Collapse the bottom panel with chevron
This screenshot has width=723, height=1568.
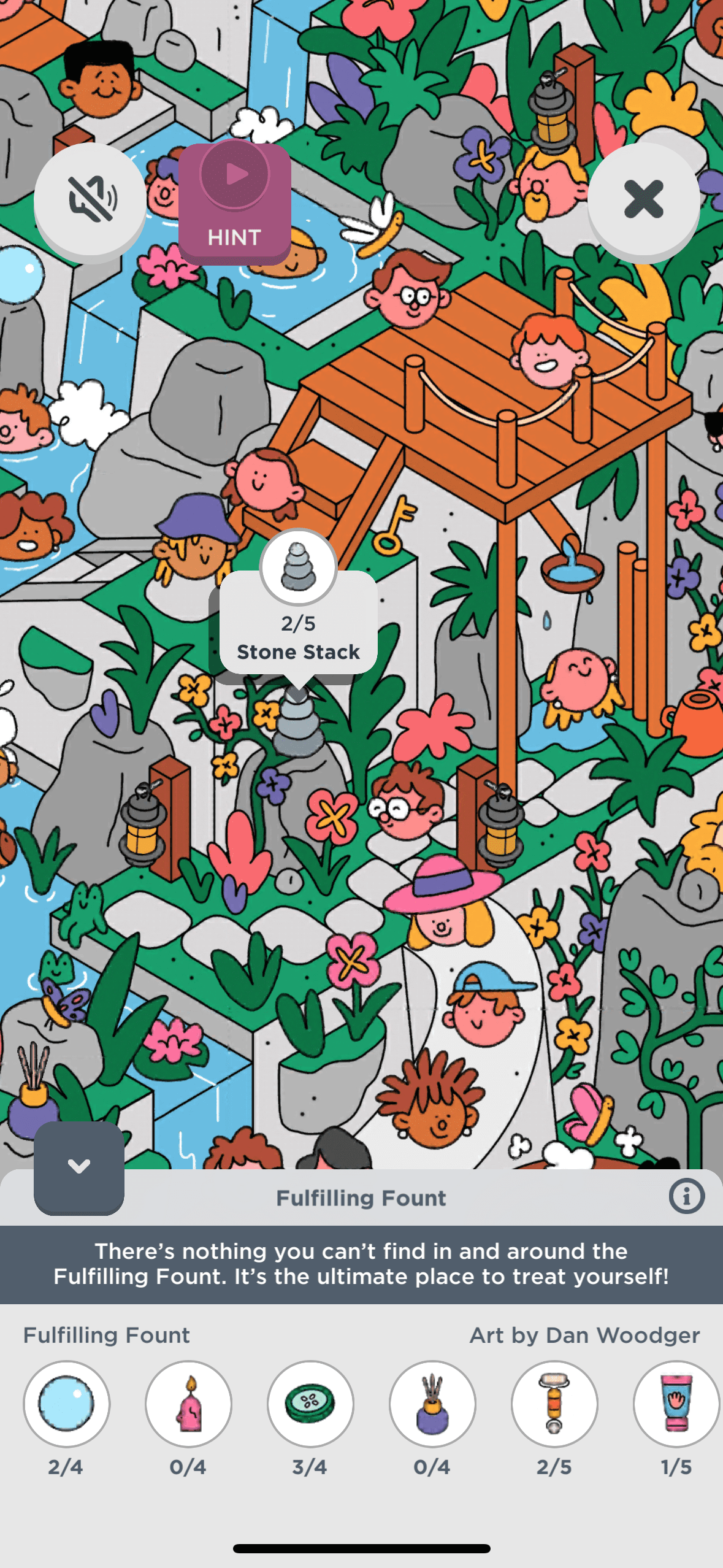[79, 1166]
